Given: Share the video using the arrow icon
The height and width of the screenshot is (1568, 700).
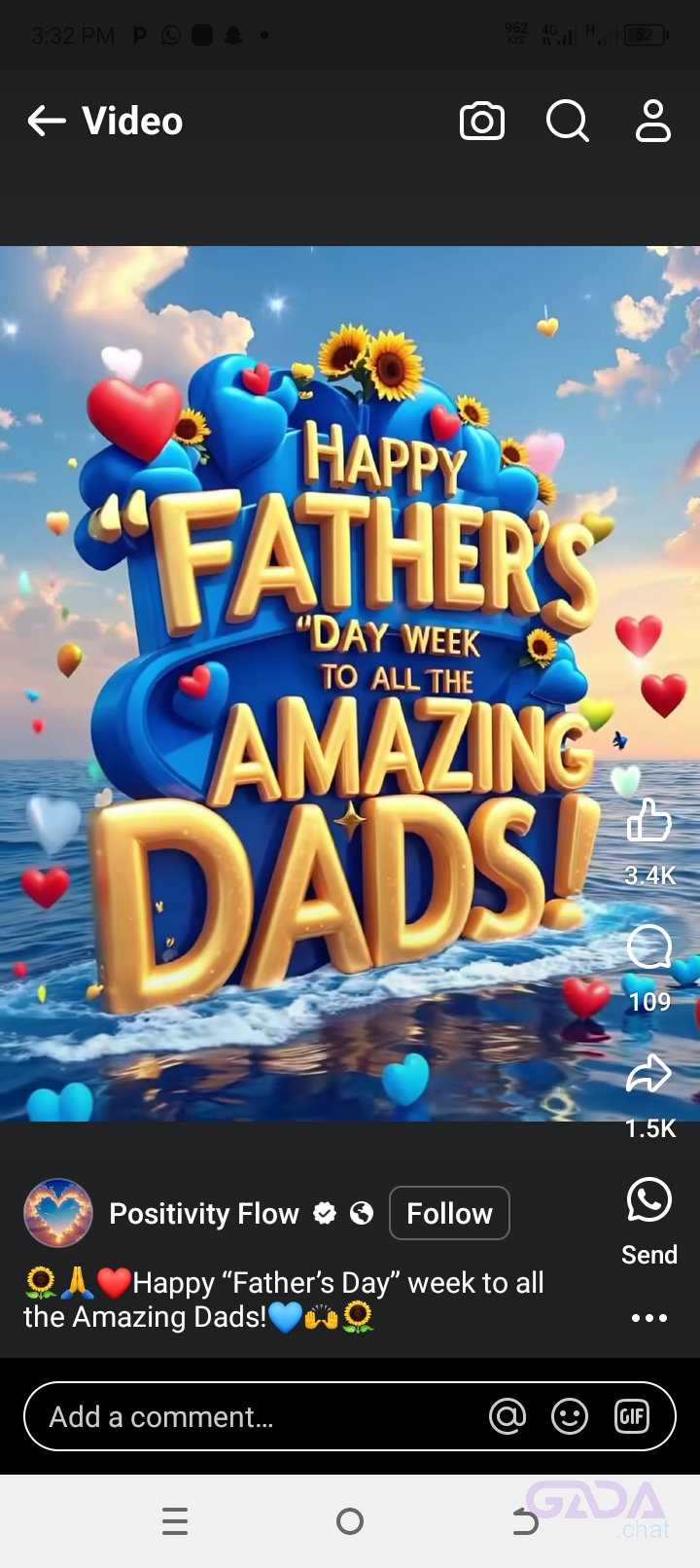Looking at the screenshot, I should (648, 1074).
